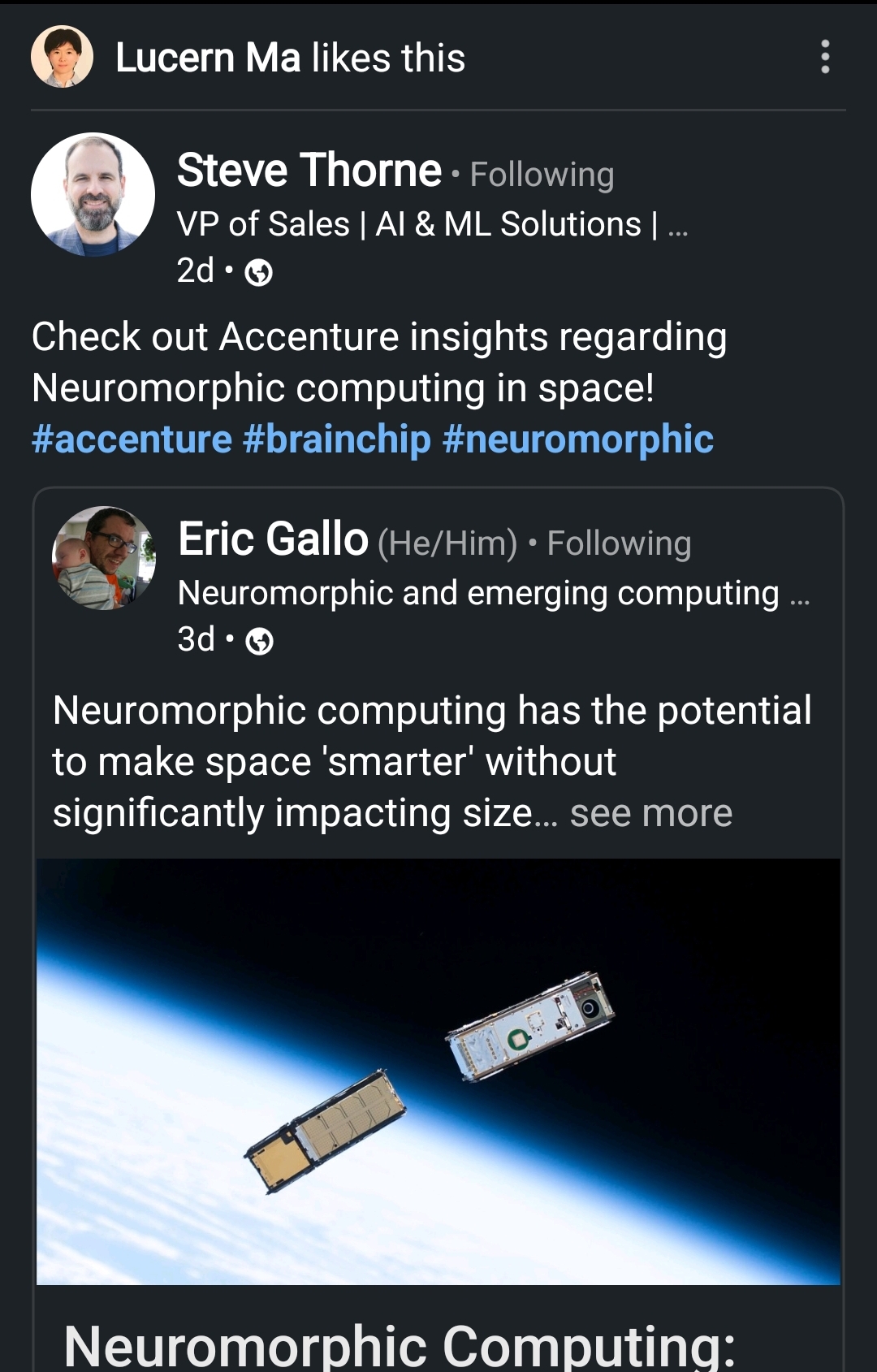View Steve Thorne's profile photo
The image size is (877, 1372).
point(93,195)
